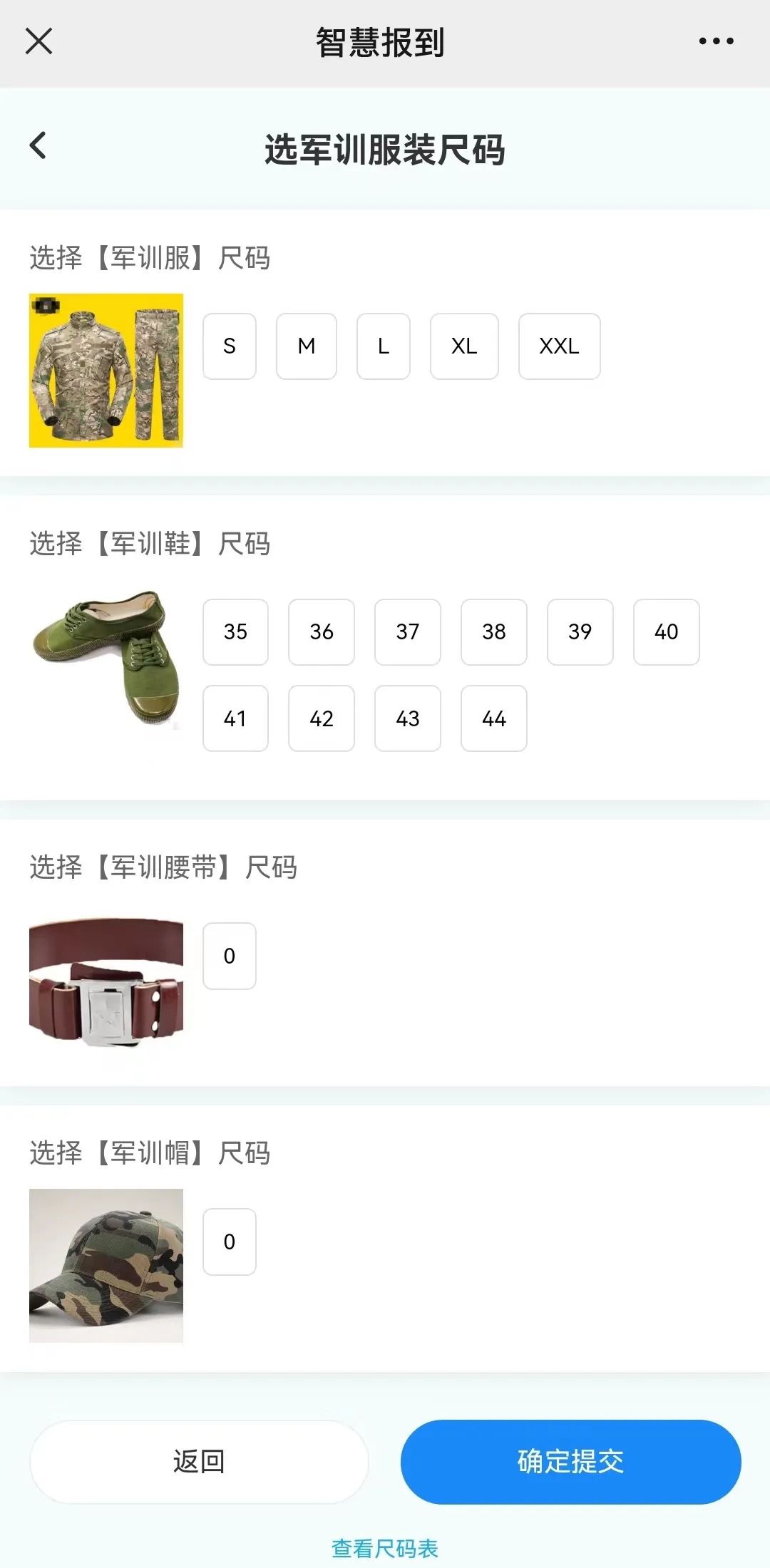
Task: Choose XXL uniform size
Action: tap(559, 346)
